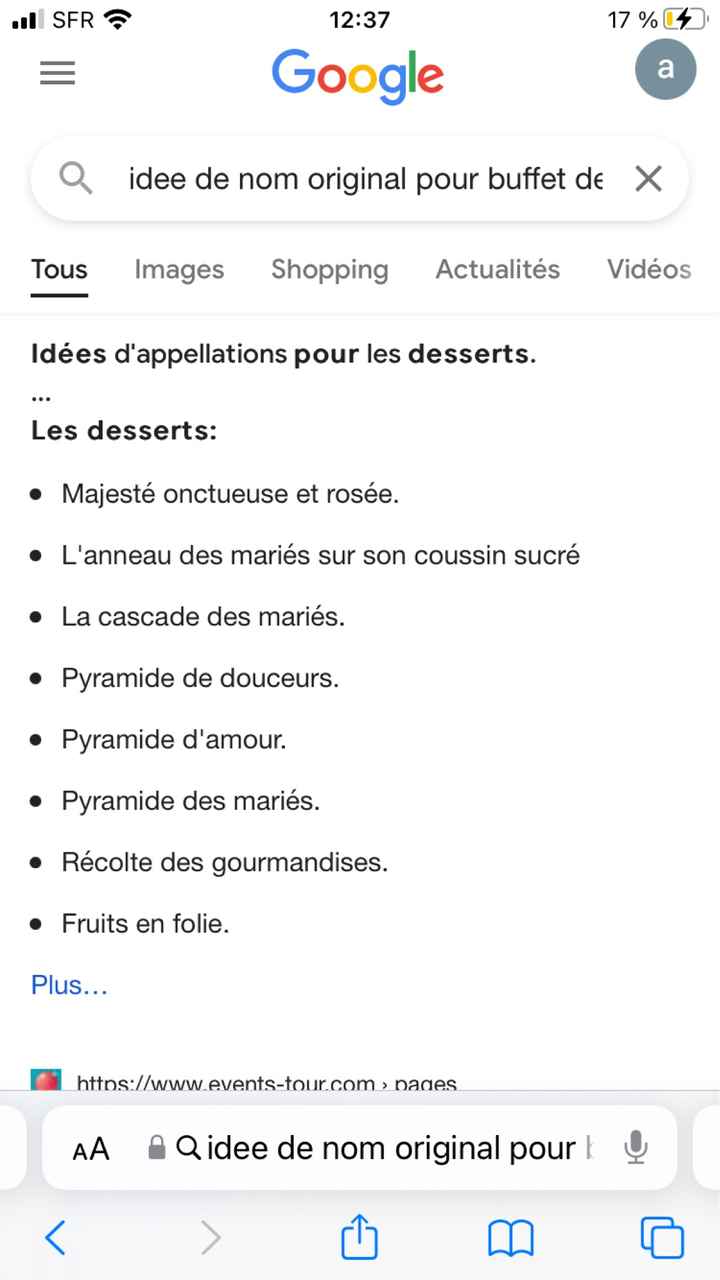Share the page with the share icon
720x1280 pixels.
359,1237
